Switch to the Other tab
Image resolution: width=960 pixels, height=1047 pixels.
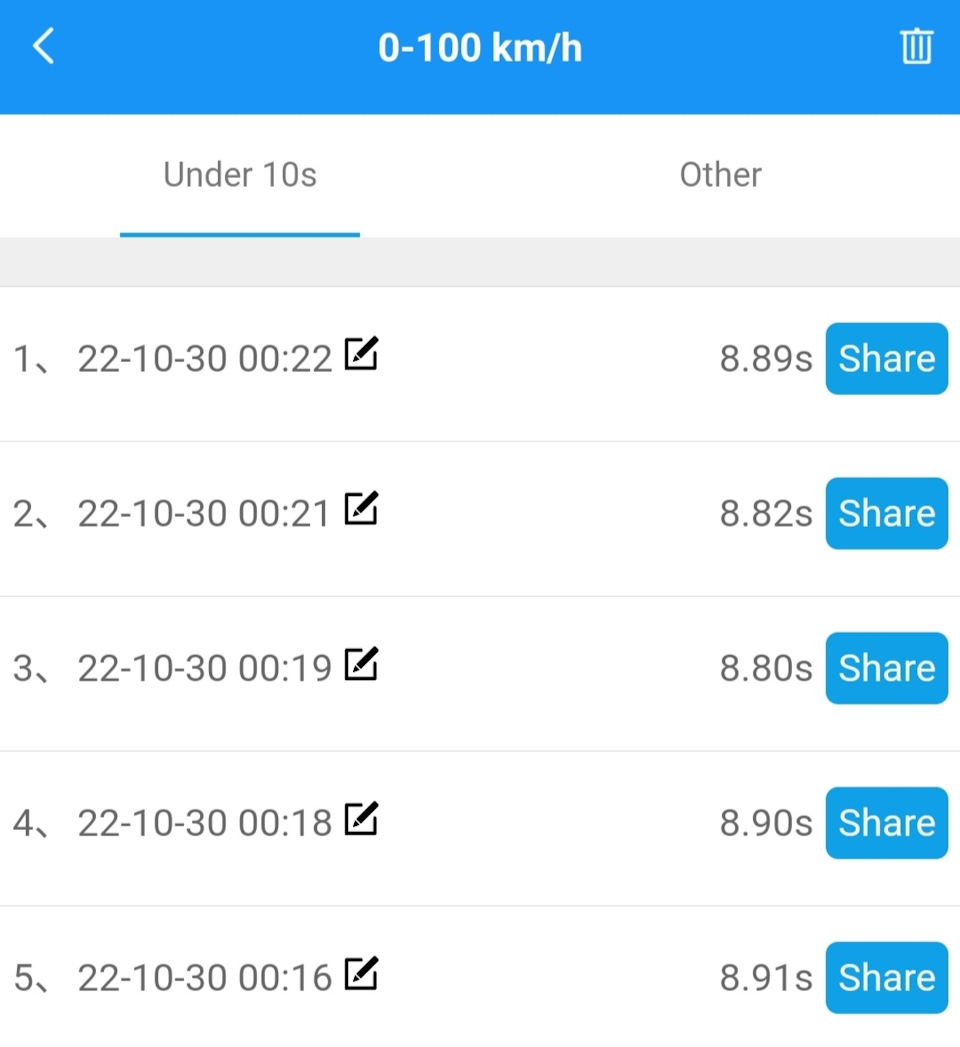[x=720, y=175]
